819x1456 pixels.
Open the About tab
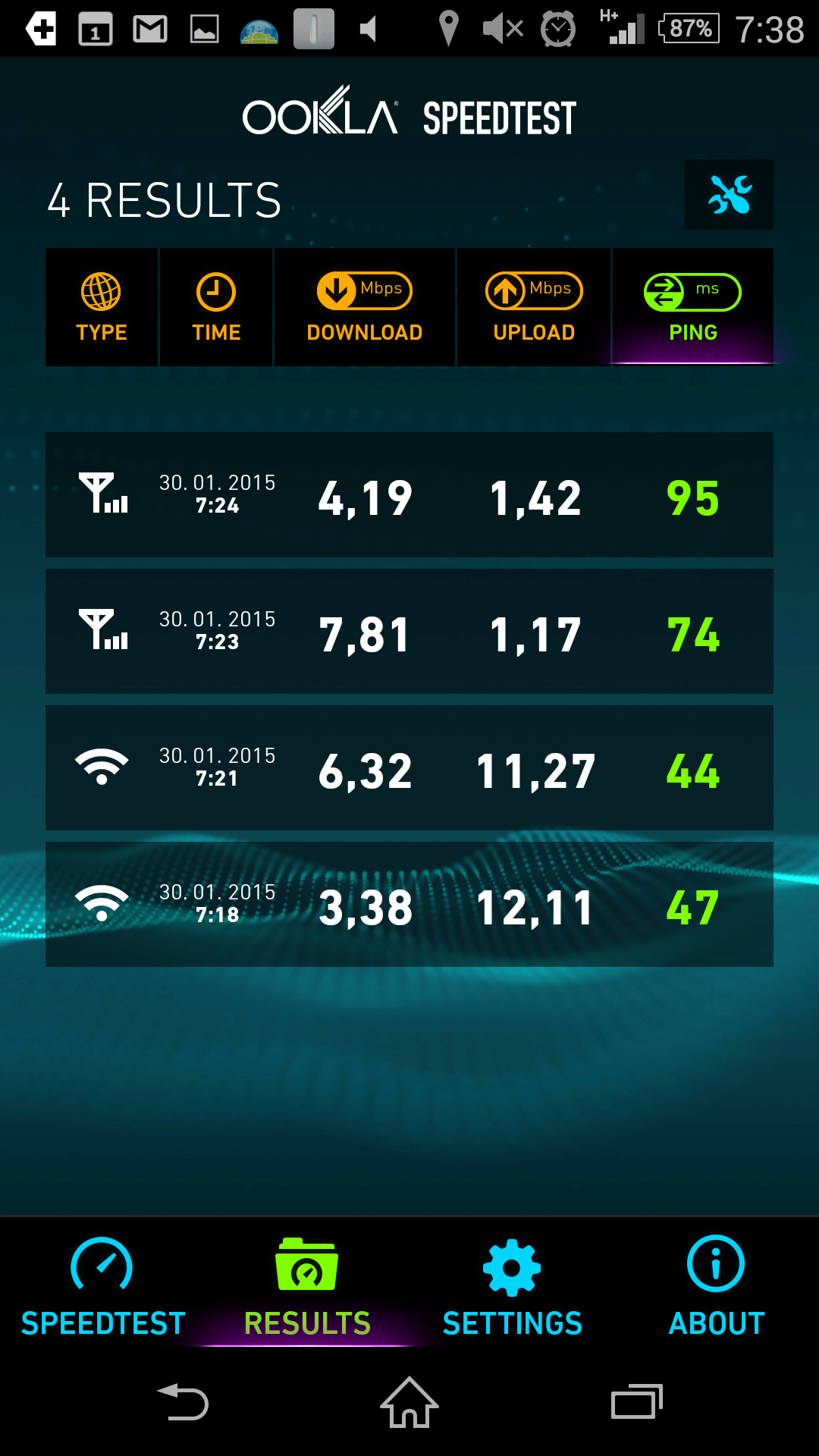coord(717,1286)
